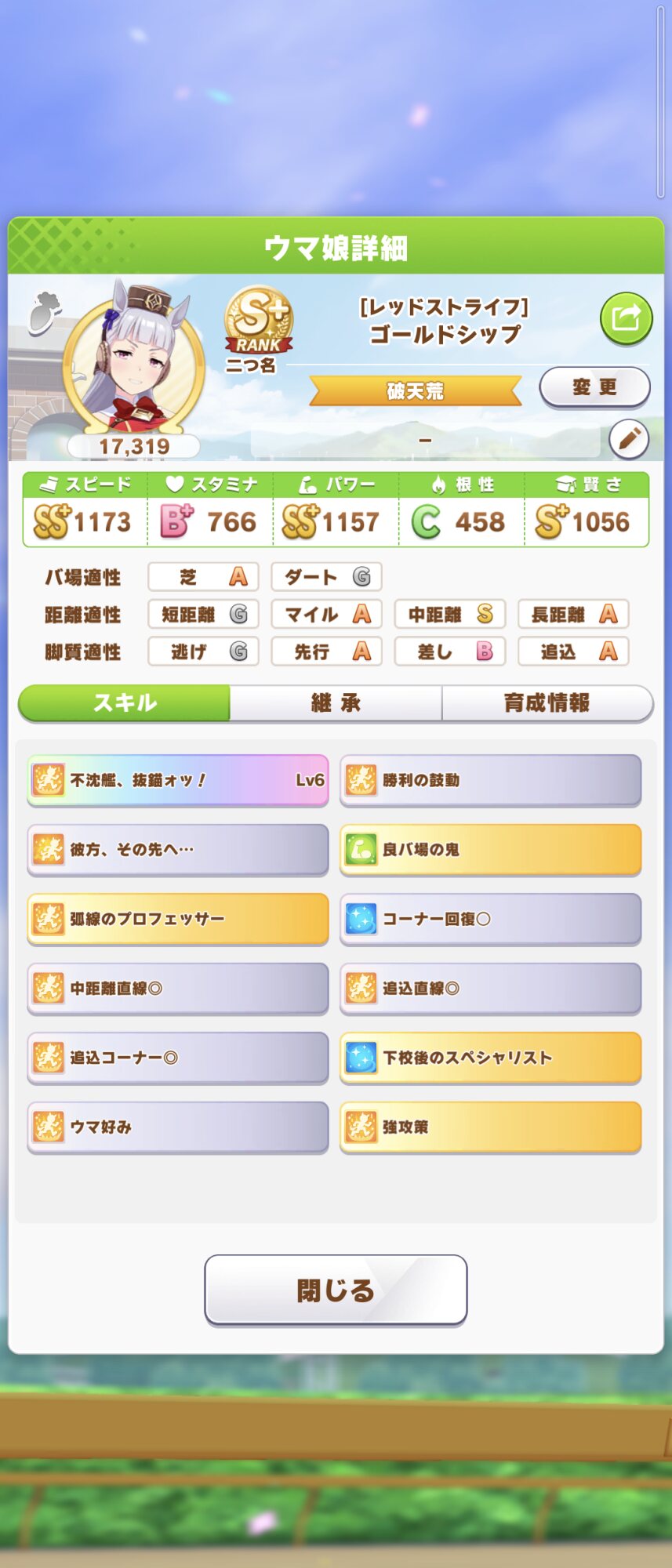Tap the carrot icon beside the portrait
This screenshot has height=1568, width=672.
click(45, 313)
